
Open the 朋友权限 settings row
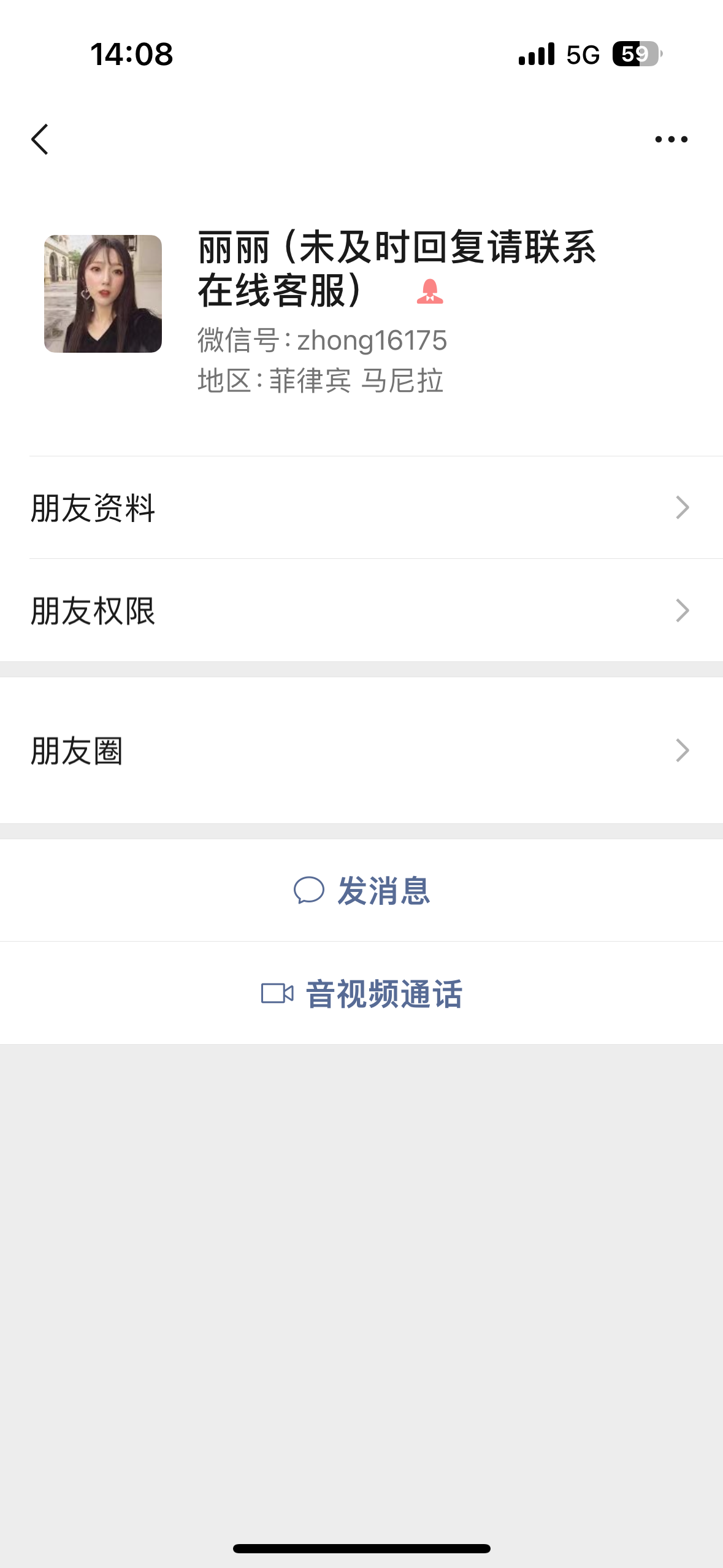click(x=361, y=610)
